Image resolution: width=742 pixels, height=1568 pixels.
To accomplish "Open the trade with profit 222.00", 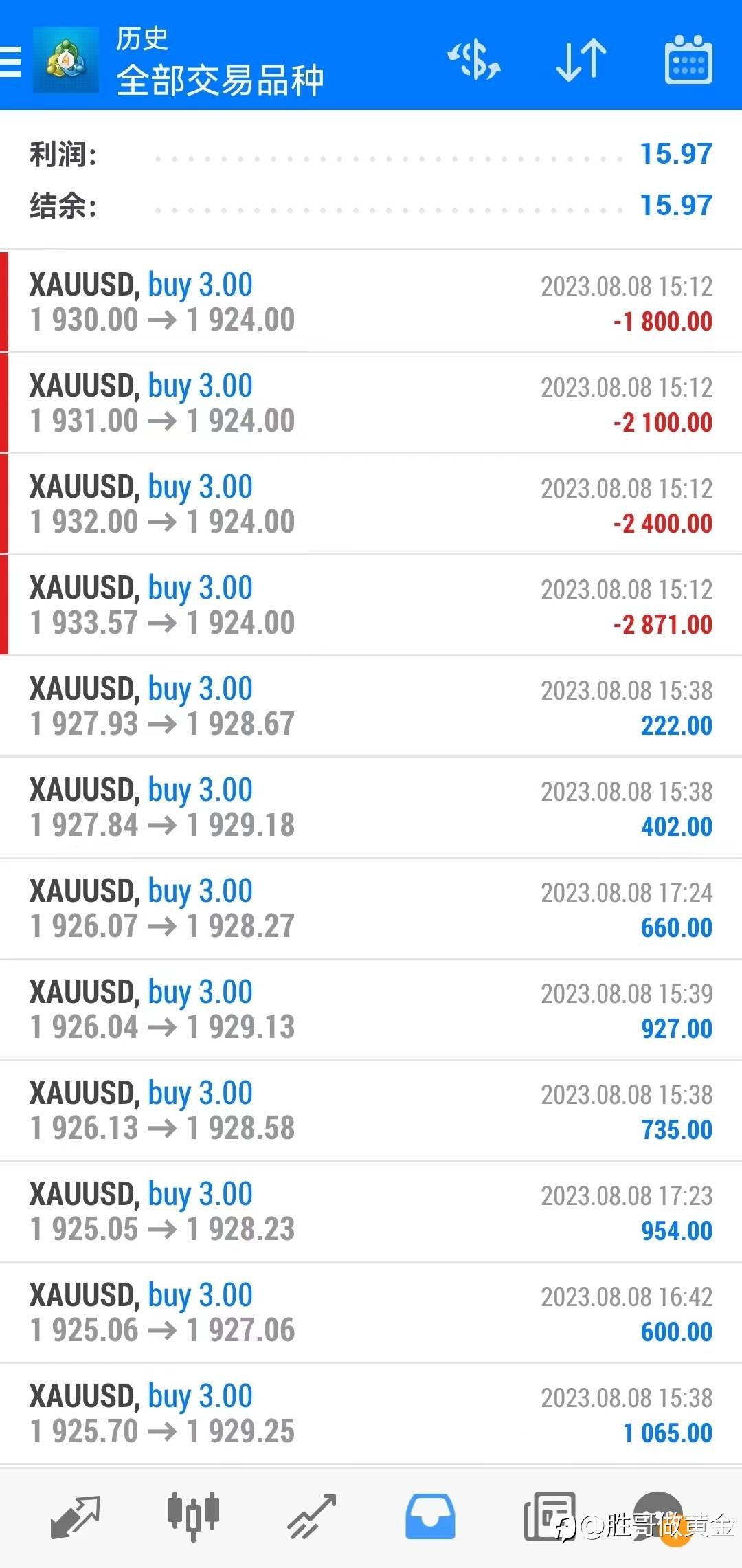I will pos(371,706).
